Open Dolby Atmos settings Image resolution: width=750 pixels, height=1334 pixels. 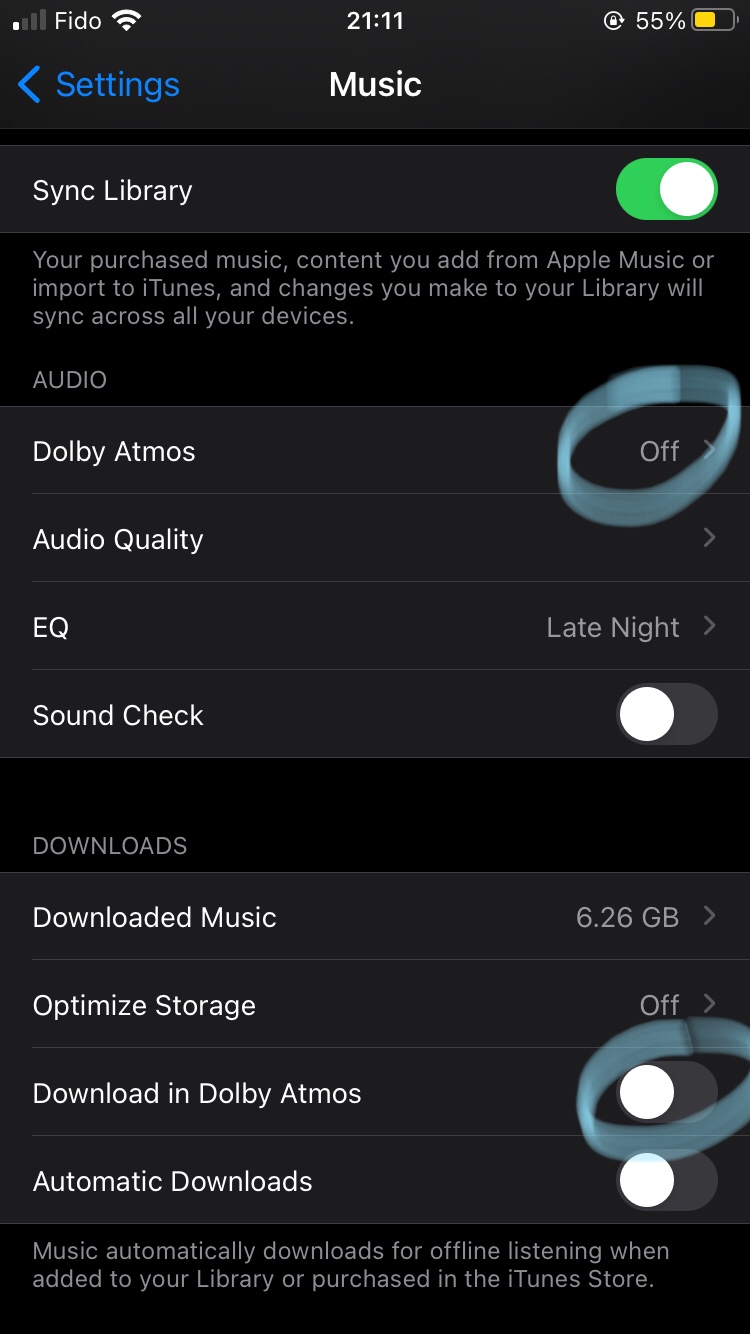click(375, 451)
